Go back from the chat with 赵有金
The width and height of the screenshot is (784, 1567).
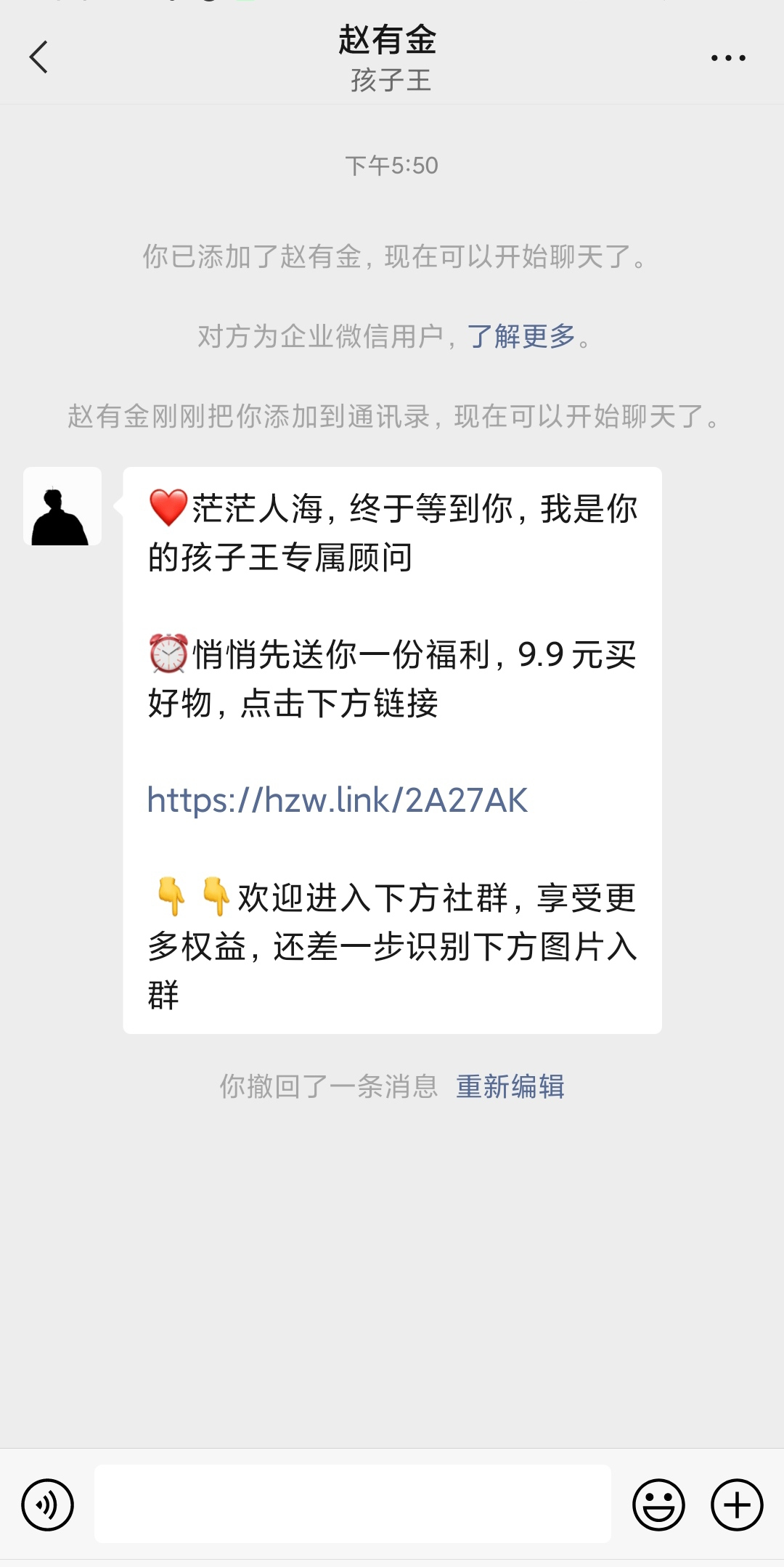click(x=38, y=57)
